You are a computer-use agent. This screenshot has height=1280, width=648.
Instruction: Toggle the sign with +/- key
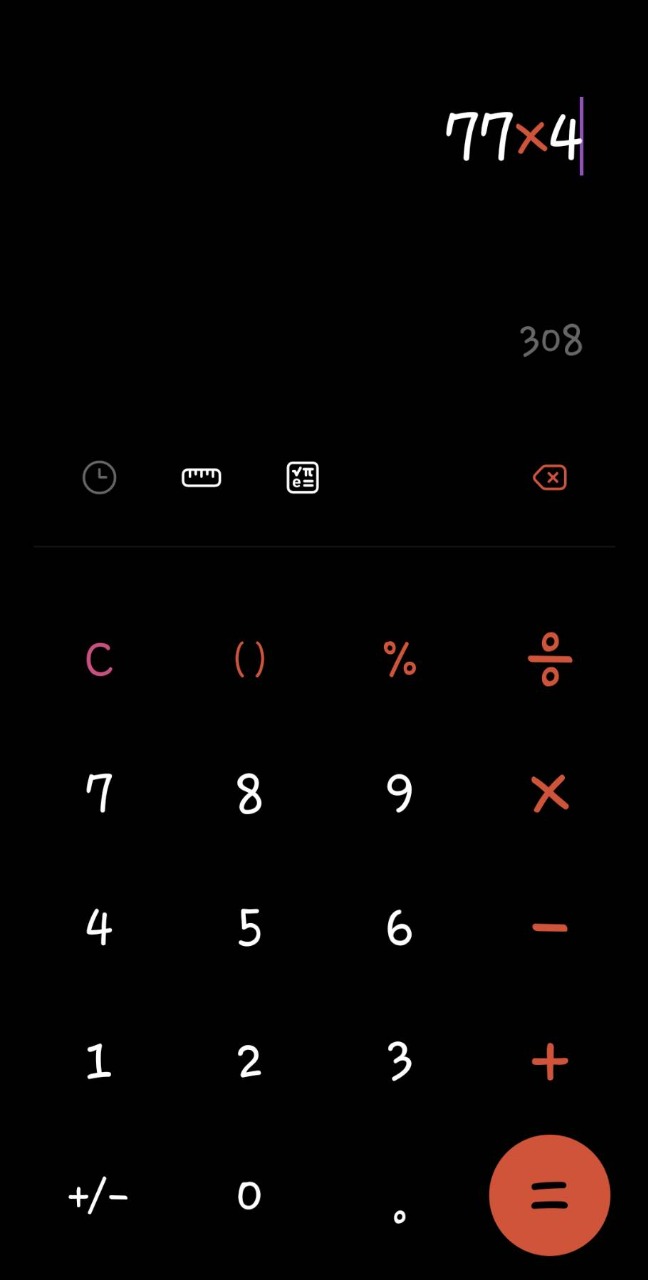(99, 1195)
